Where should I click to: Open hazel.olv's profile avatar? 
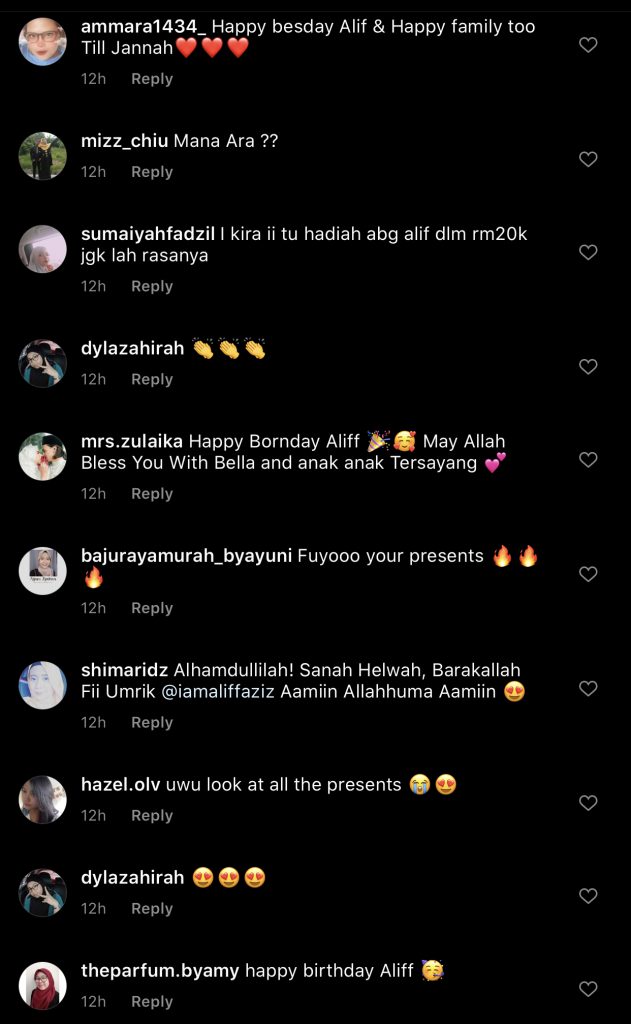click(43, 800)
